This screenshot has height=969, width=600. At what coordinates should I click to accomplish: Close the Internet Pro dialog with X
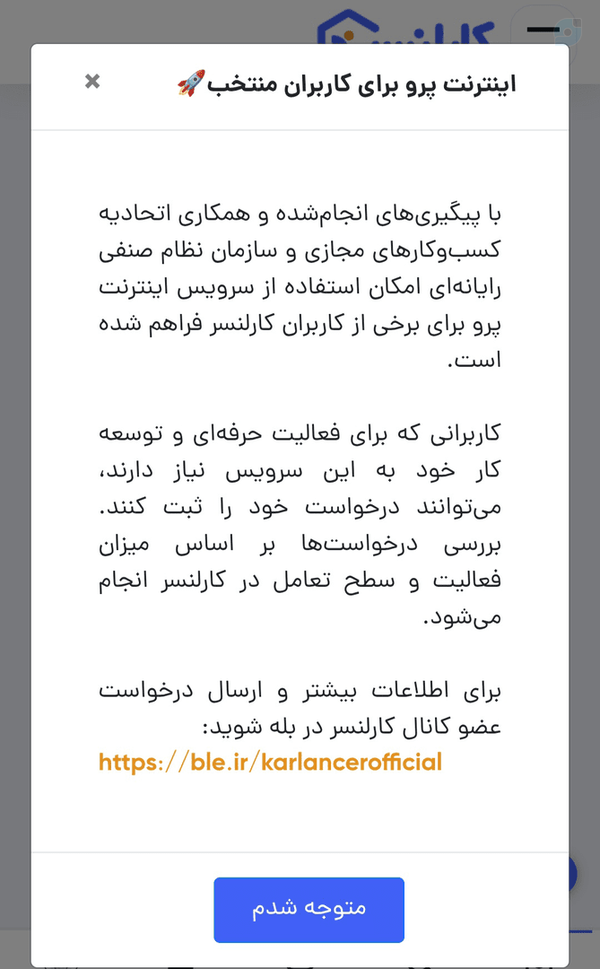pos(92,81)
